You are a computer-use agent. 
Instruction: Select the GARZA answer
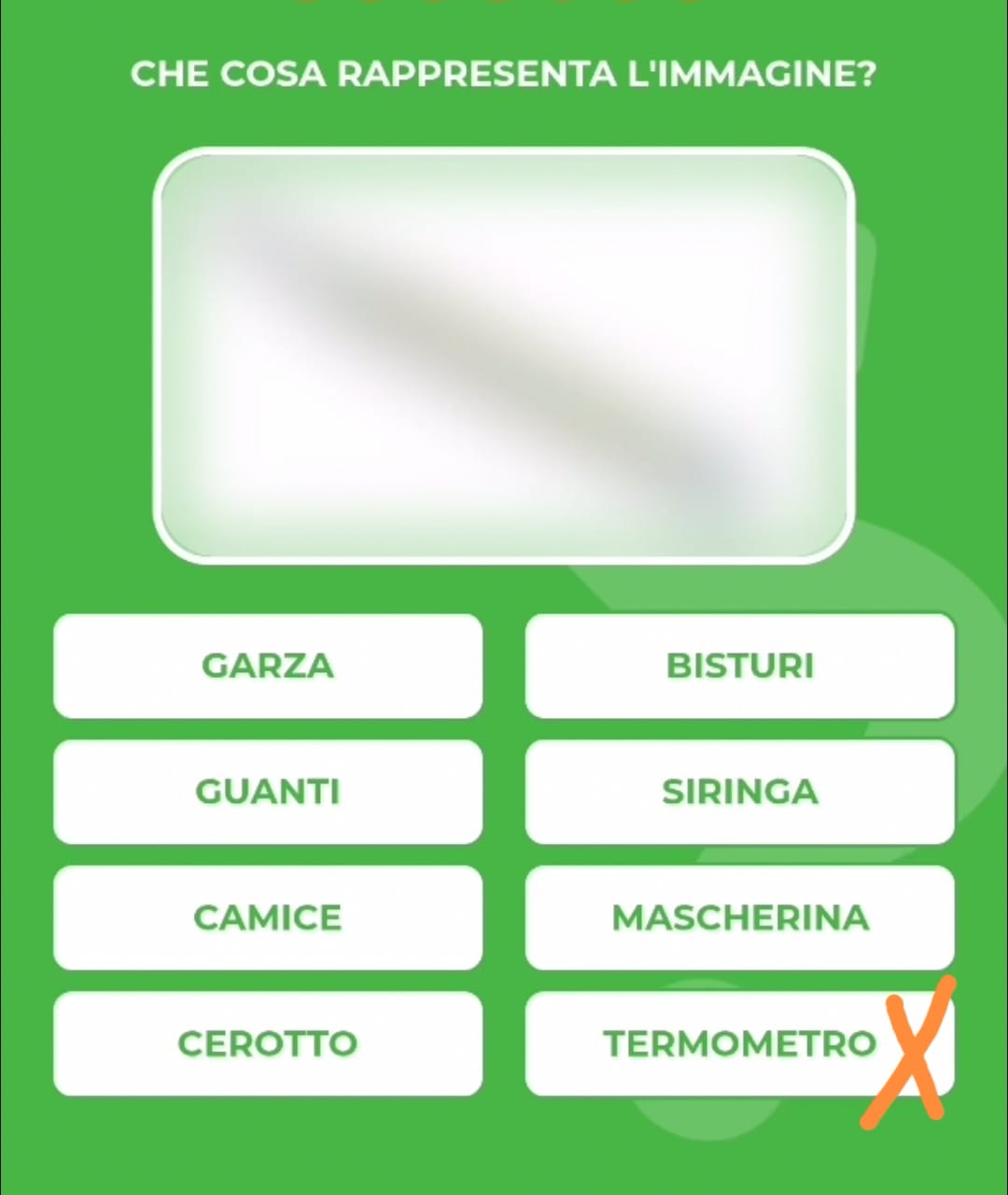click(x=268, y=666)
